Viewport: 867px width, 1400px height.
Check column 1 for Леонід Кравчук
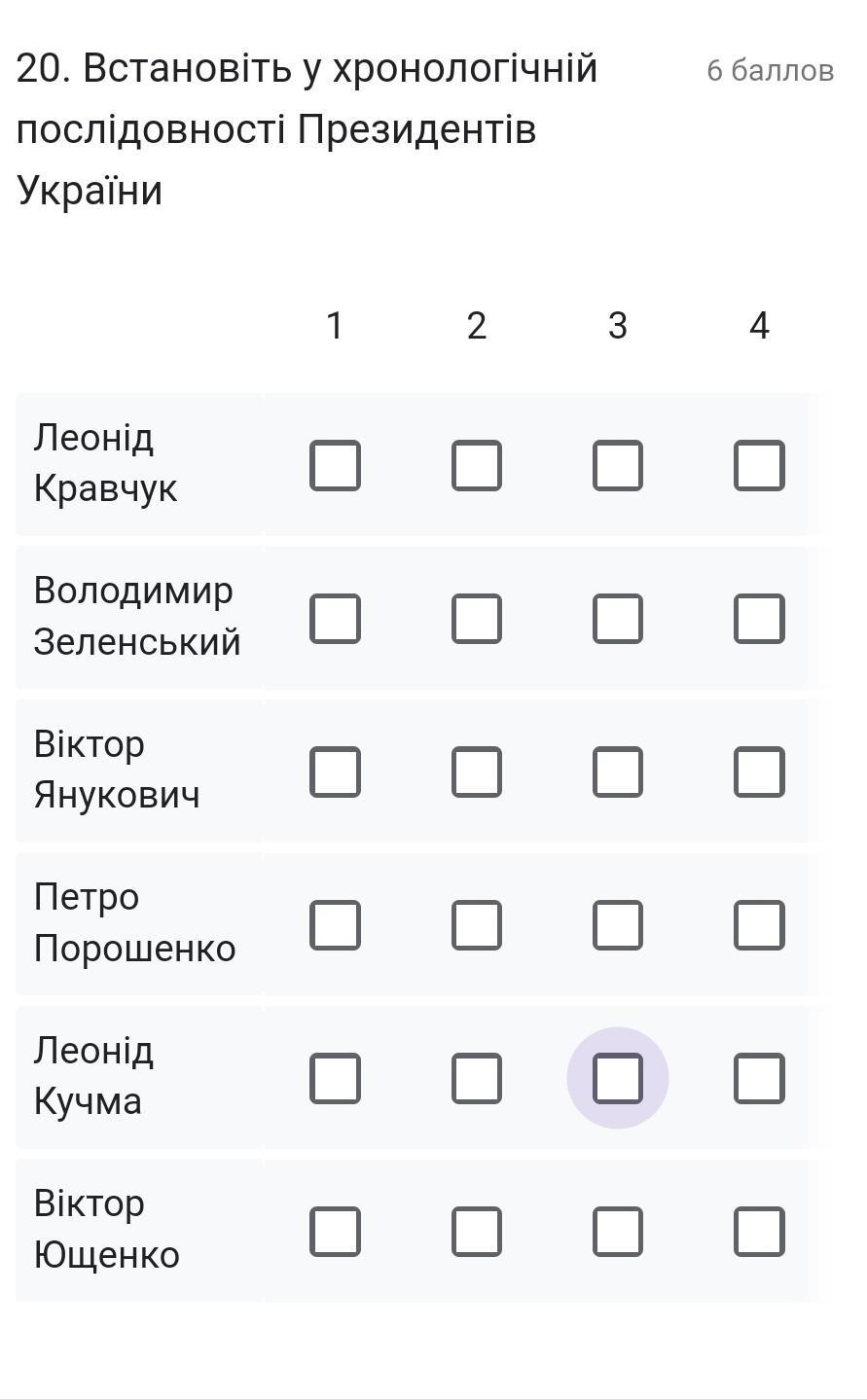click(335, 465)
